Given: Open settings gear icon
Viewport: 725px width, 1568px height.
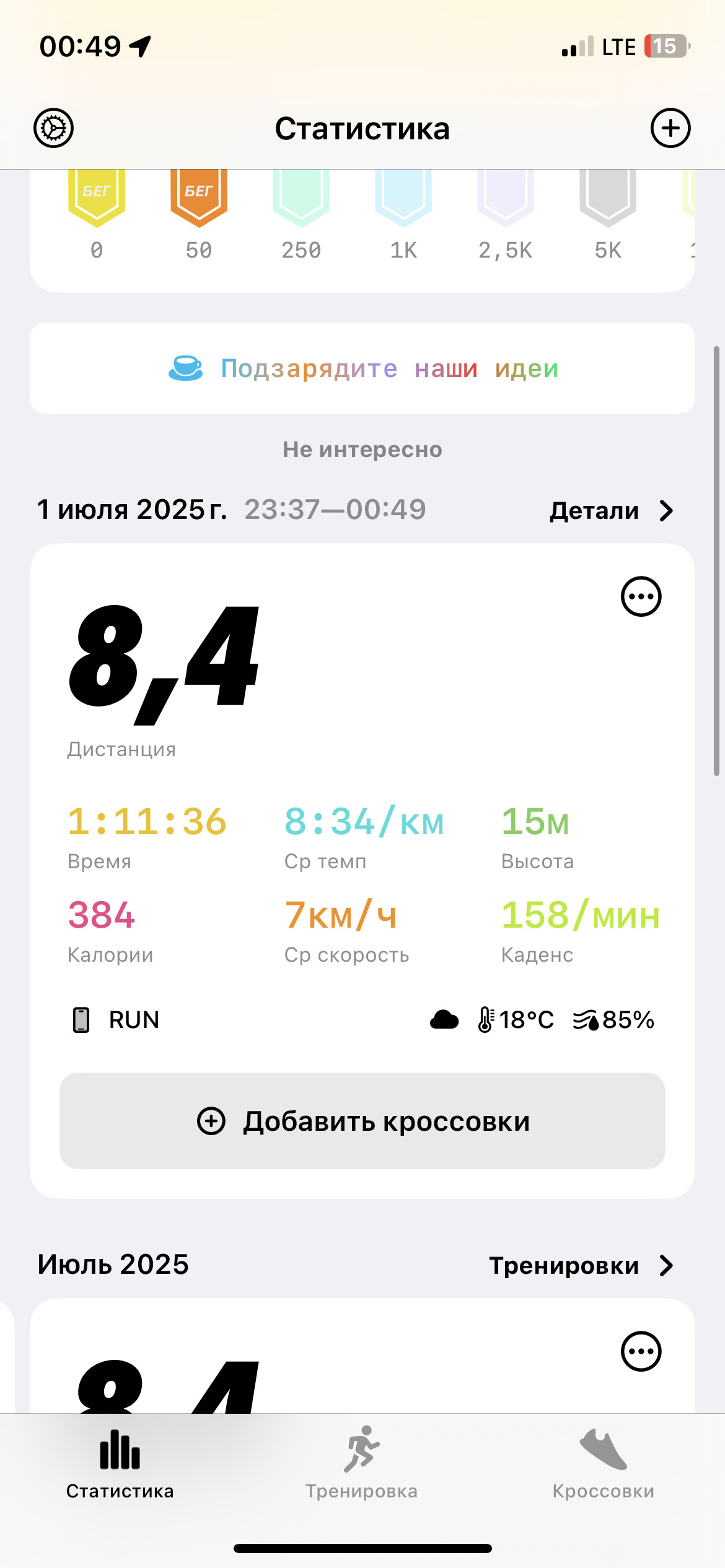Looking at the screenshot, I should point(53,128).
